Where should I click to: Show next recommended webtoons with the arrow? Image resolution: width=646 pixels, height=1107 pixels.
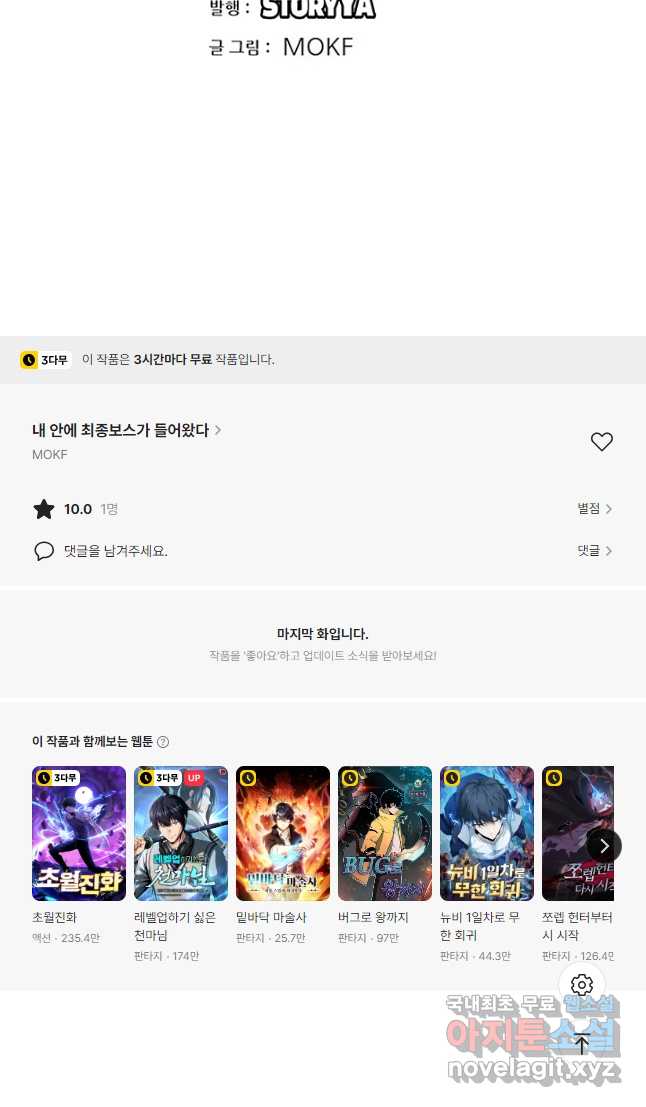coord(604,846)
